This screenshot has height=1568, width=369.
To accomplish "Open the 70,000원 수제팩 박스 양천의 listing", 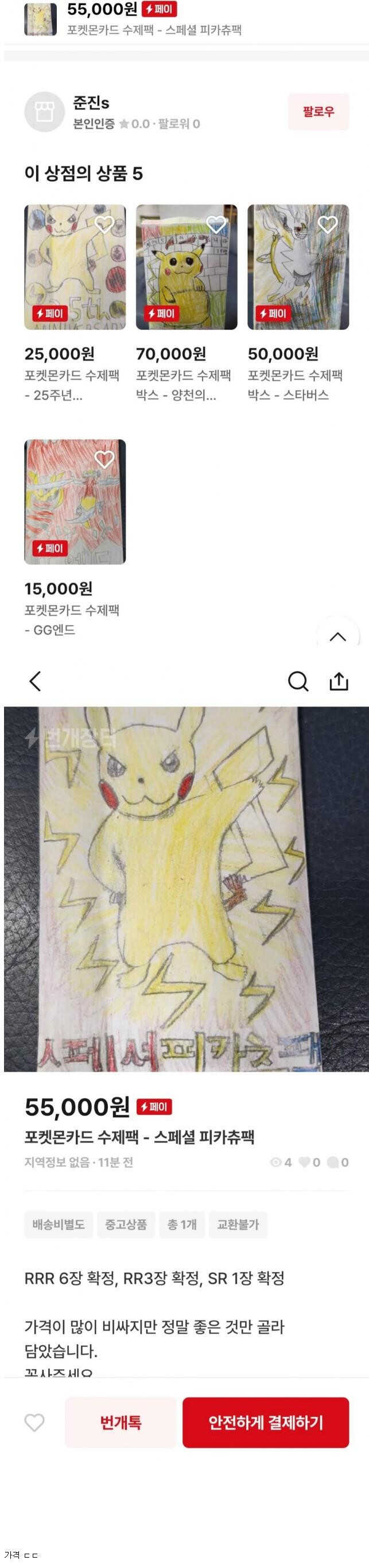I will click(x=186, y=267).
